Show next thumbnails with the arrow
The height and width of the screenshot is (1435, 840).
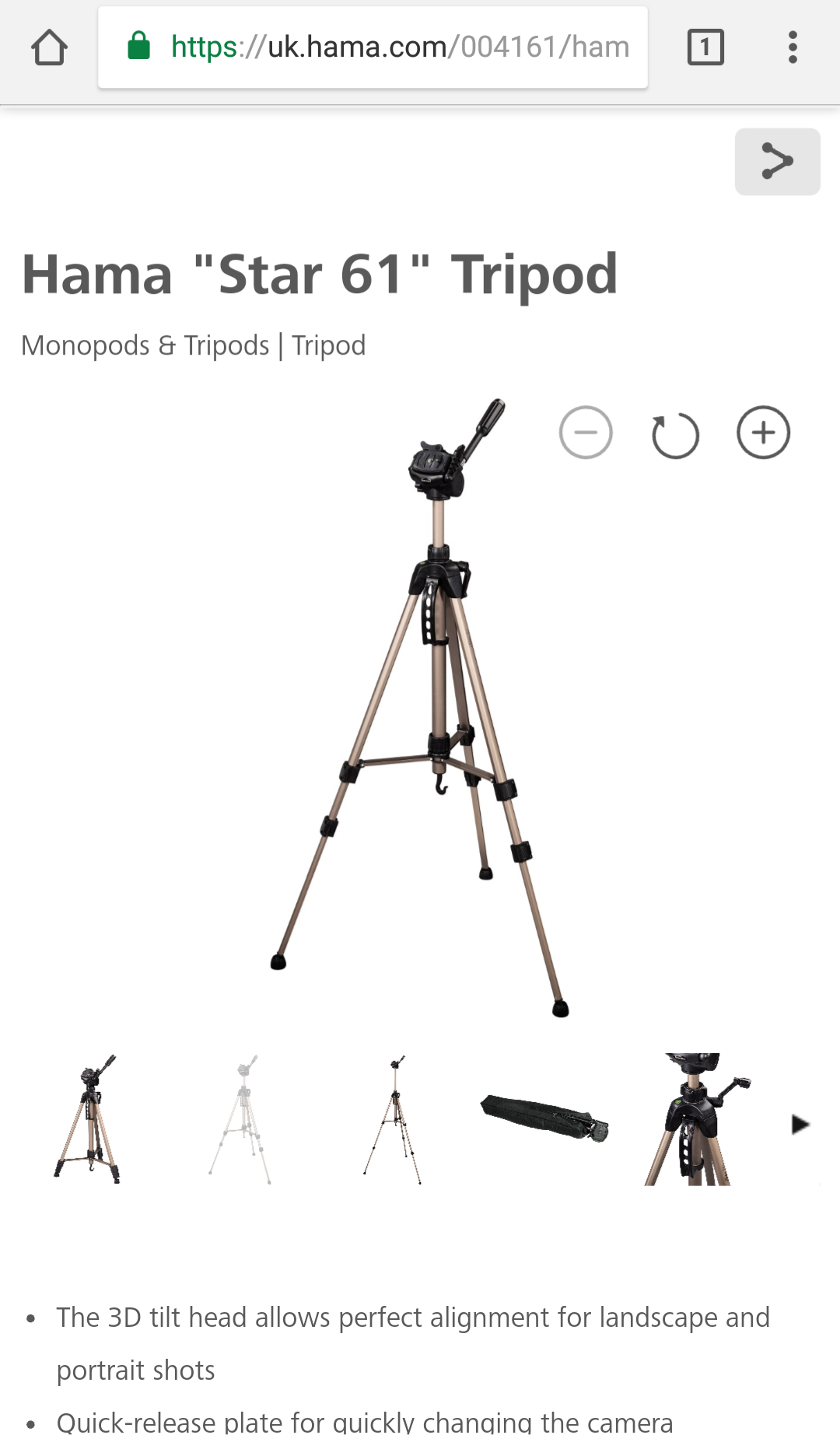click(x=800, y=1125)
